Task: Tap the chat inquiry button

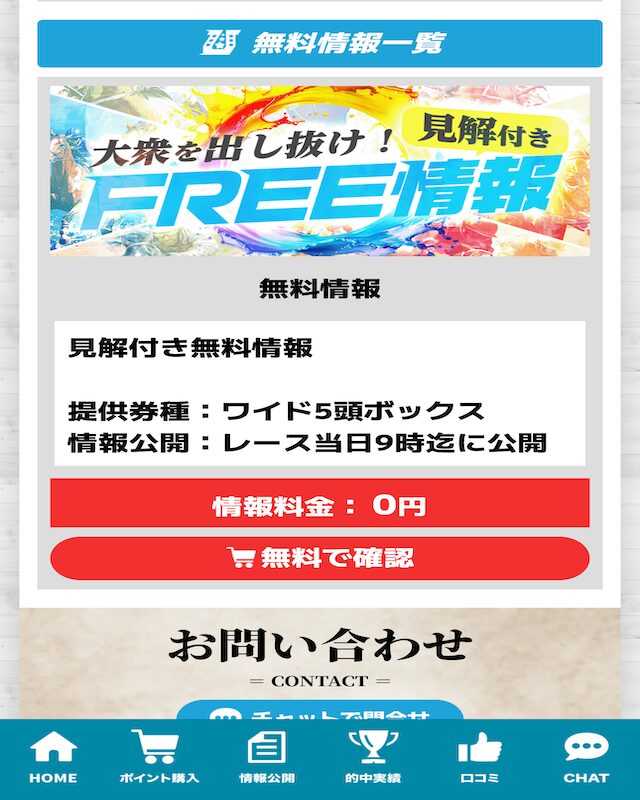Action: pyautogui.click(x=320, y=712)
